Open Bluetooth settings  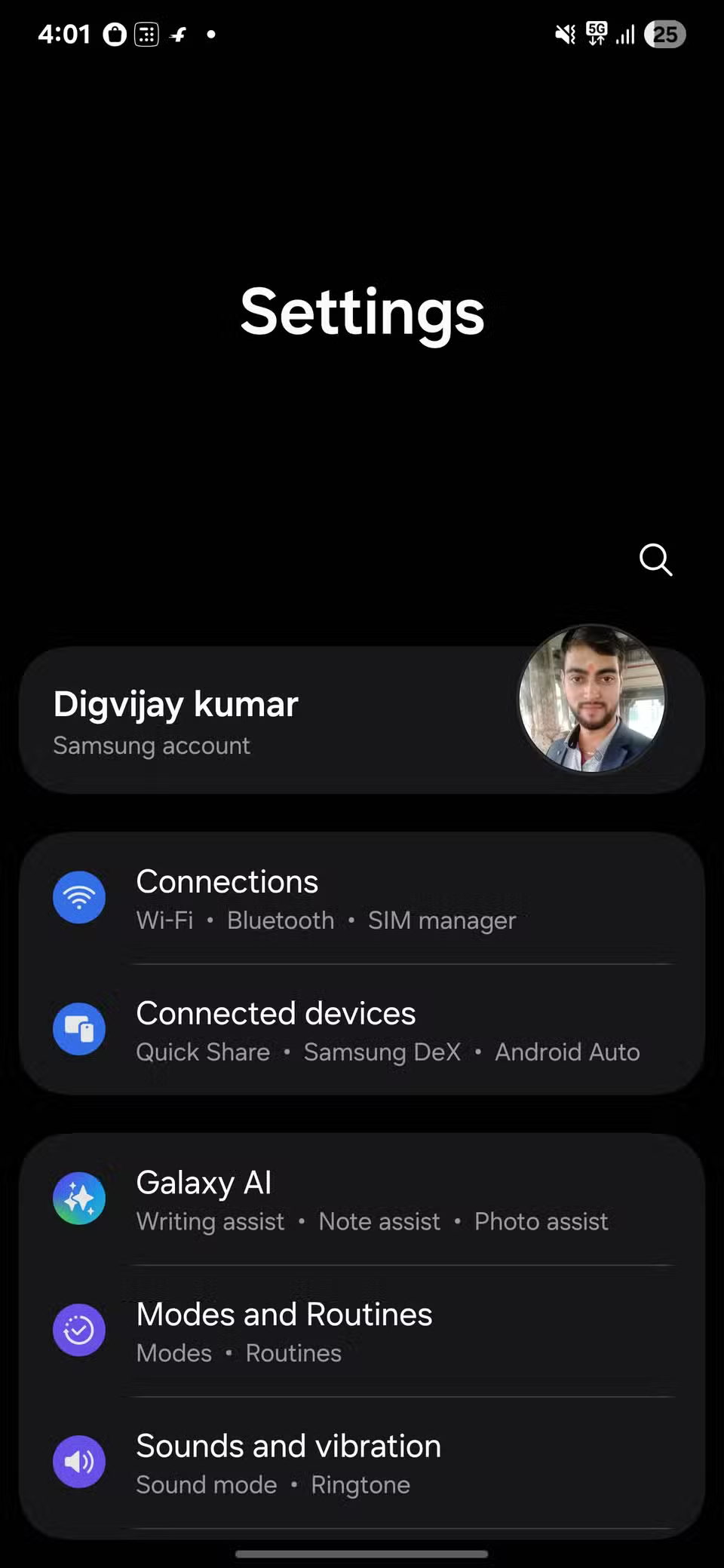click(x=280, y=920)
